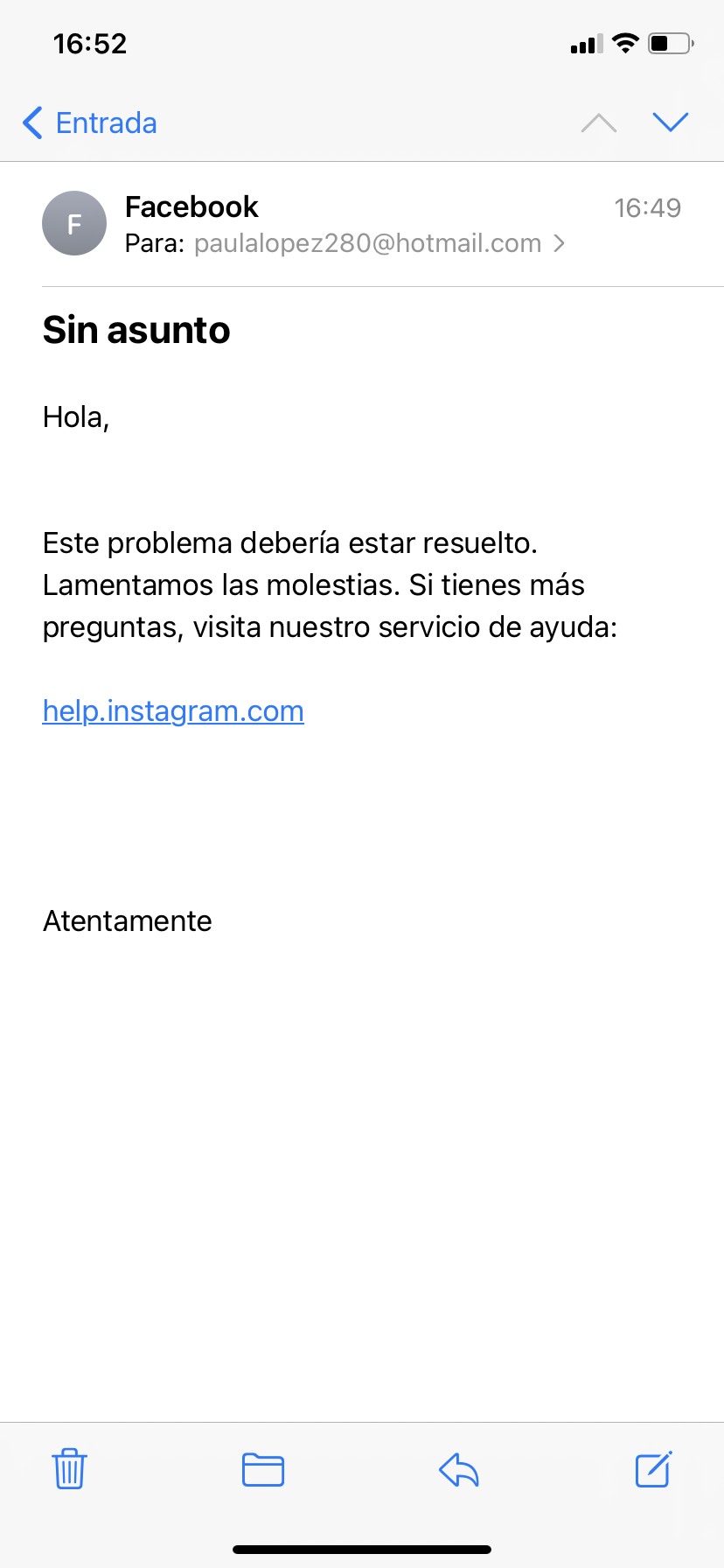Delete this email with the trash icon
The width and height of the screenshot is (724, 1568).
click(x=69, y=1469)
